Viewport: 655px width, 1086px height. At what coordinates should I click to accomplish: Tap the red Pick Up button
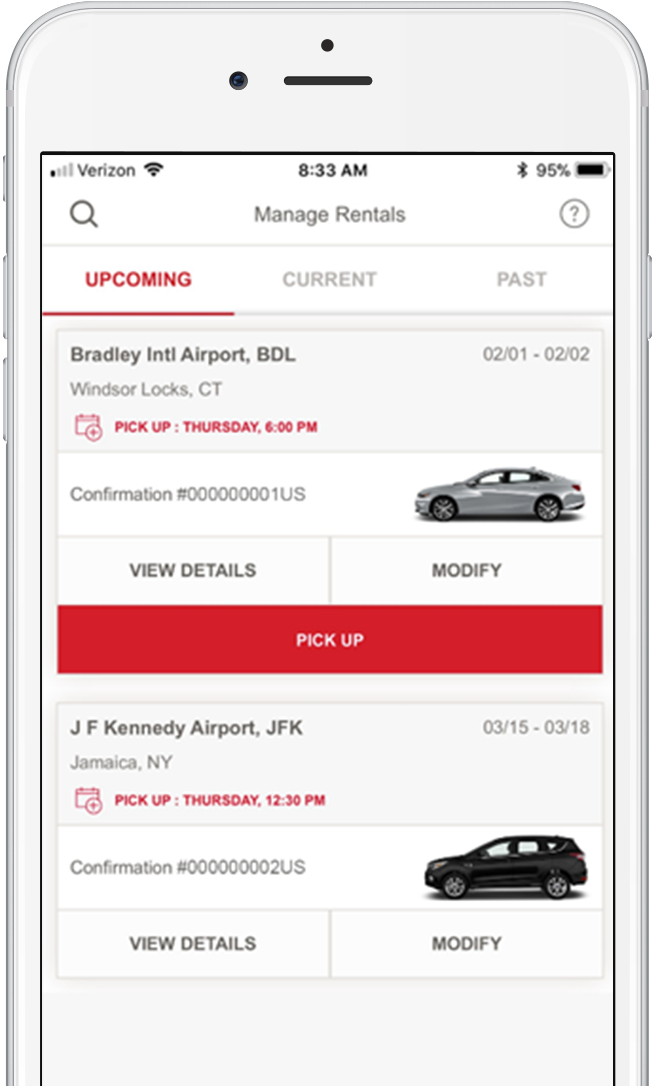329,639
